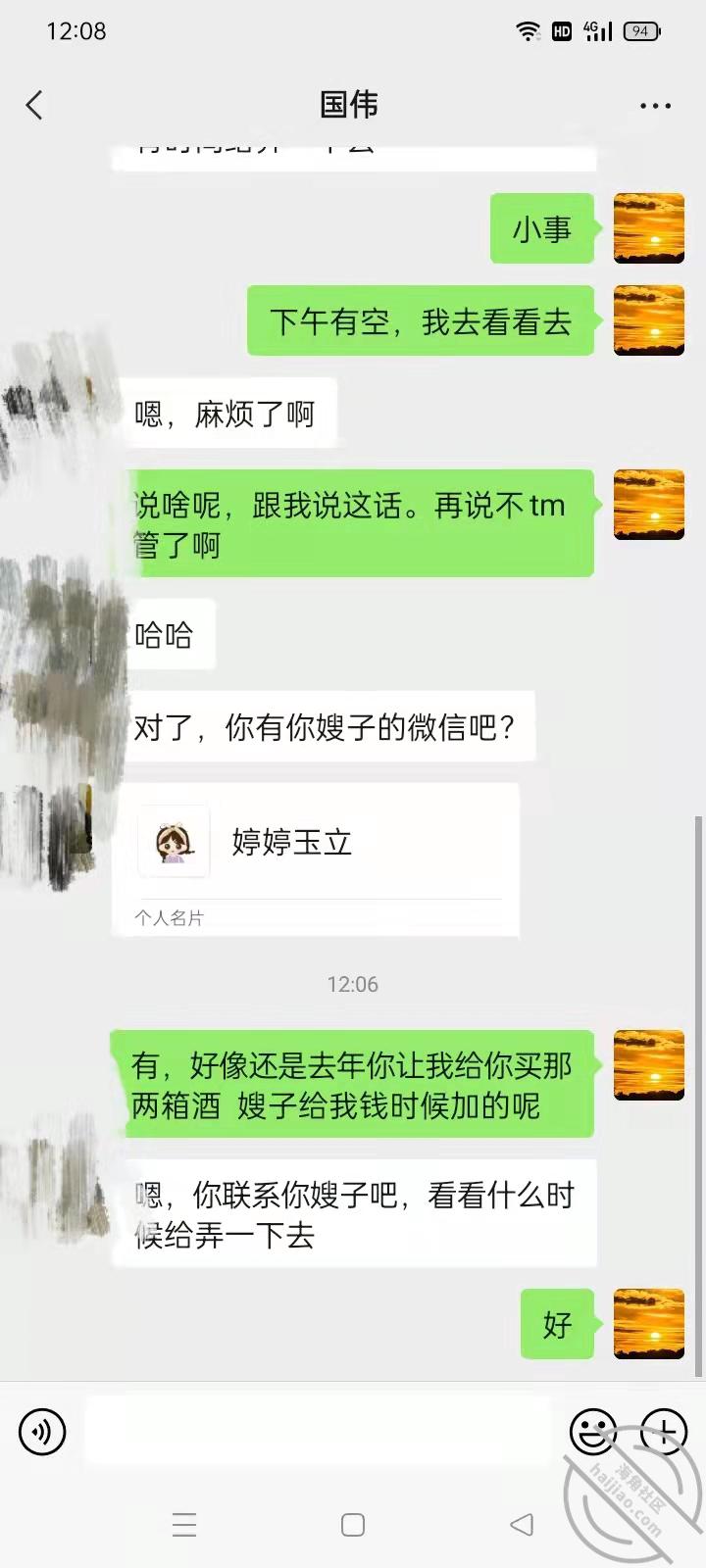Viewport: 706px width, 1568px height.
Task: Open chat info via three-dot menu
Action: 655,106
